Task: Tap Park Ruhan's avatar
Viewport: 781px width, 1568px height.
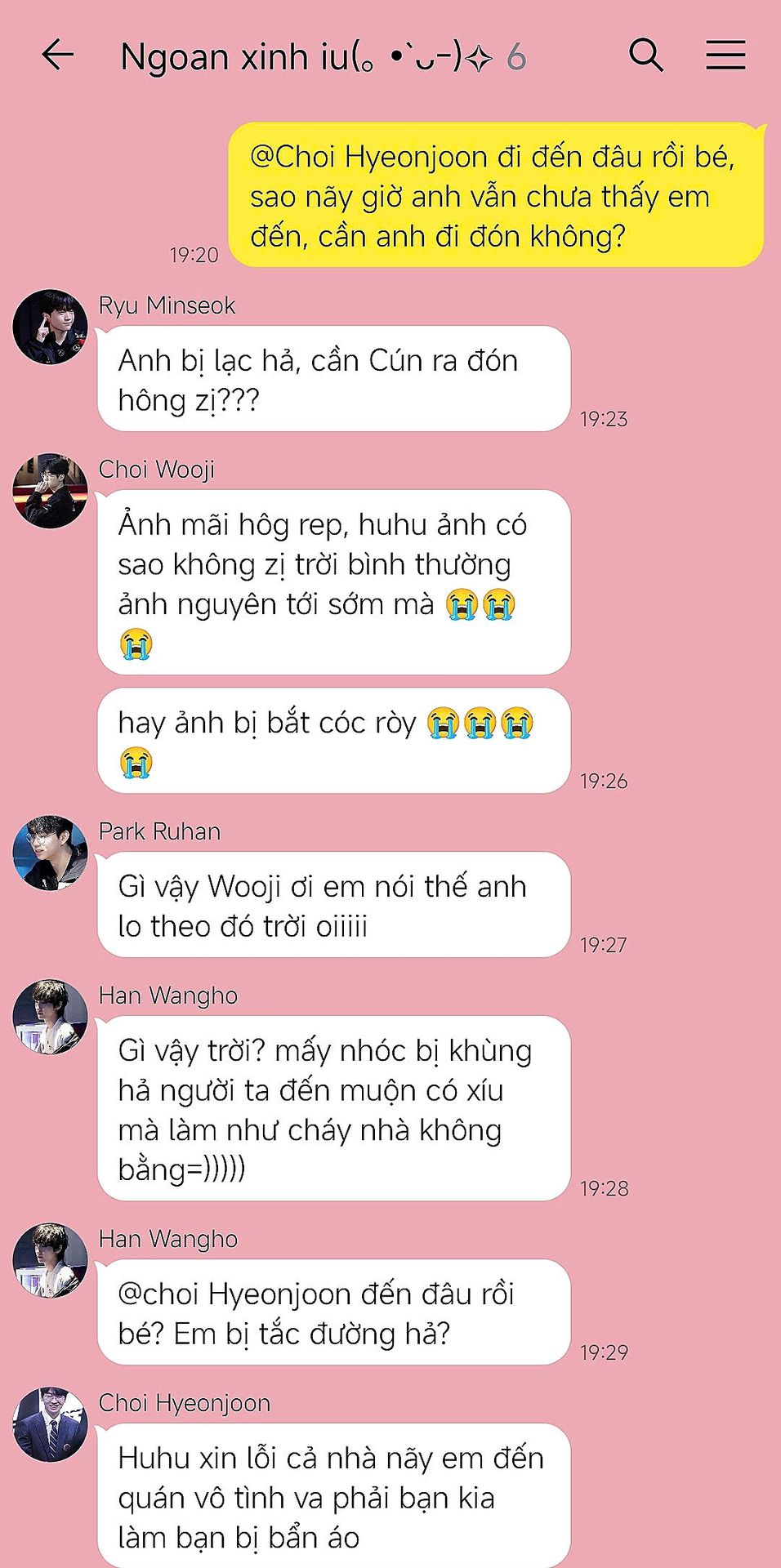Action: pos(50,853)
